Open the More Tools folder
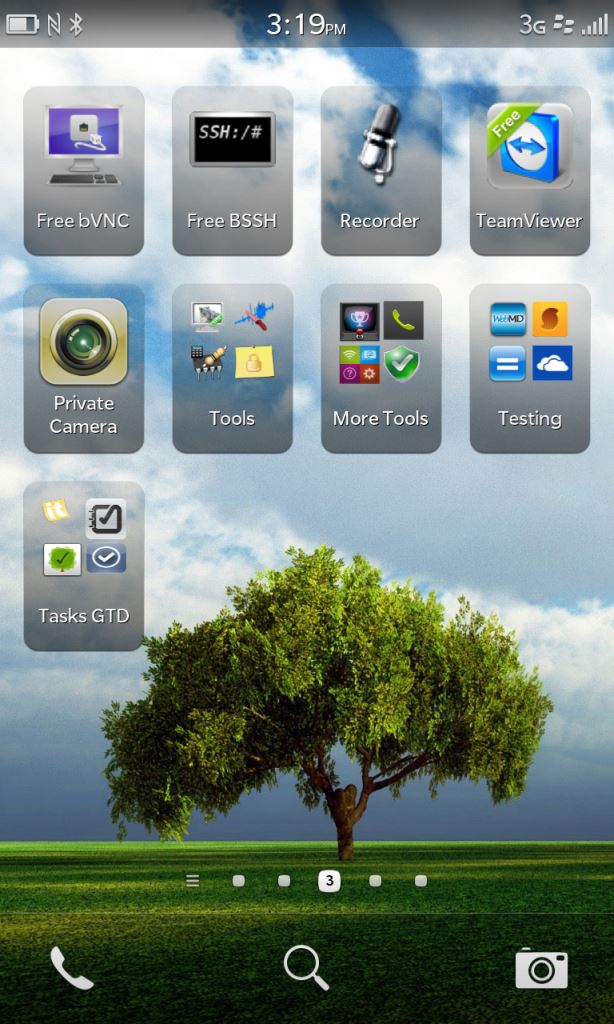Screen dimensions: 614x1024 (381, 368)
